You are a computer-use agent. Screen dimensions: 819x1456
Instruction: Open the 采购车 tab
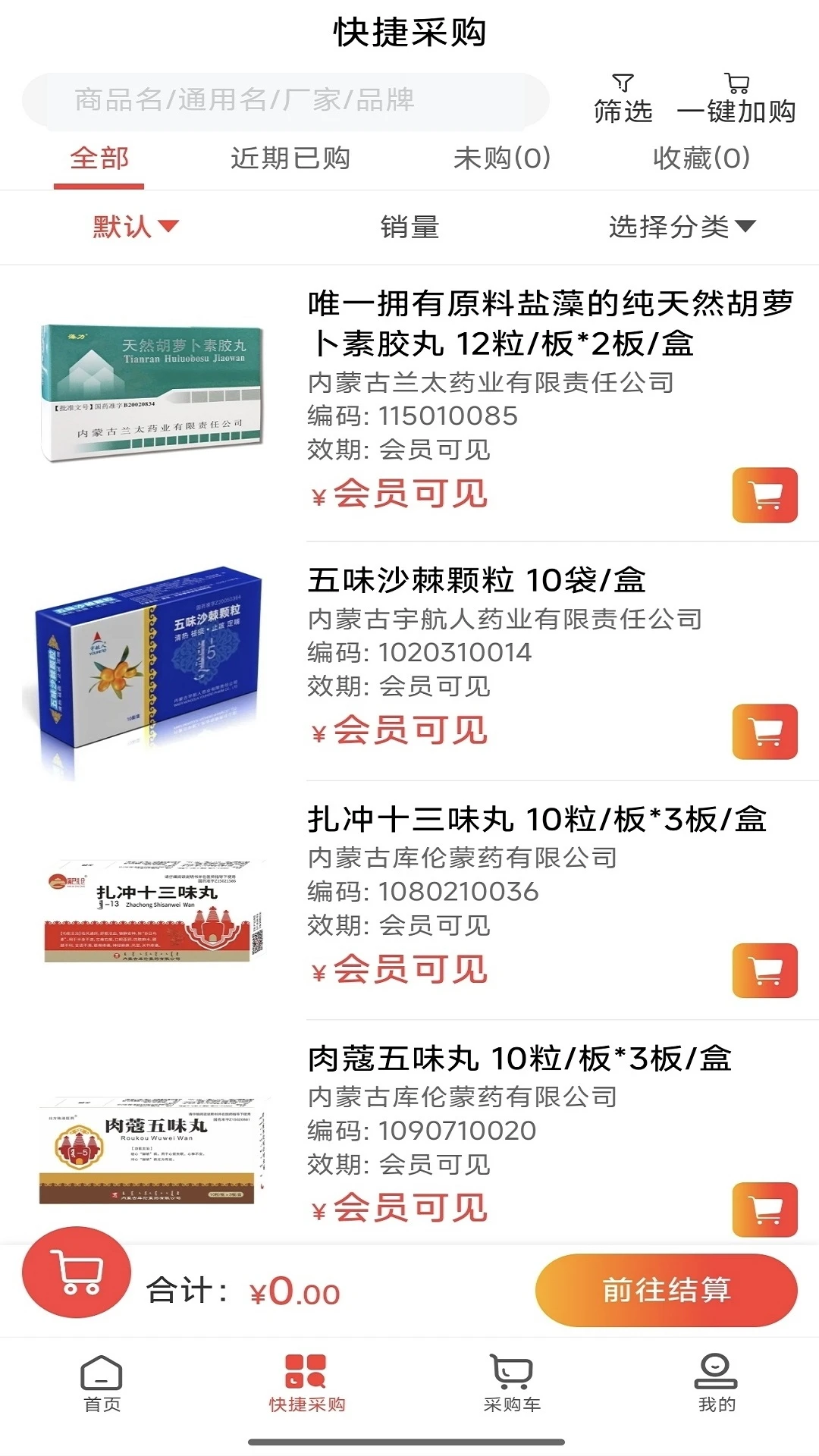(x=512, y=1384)
